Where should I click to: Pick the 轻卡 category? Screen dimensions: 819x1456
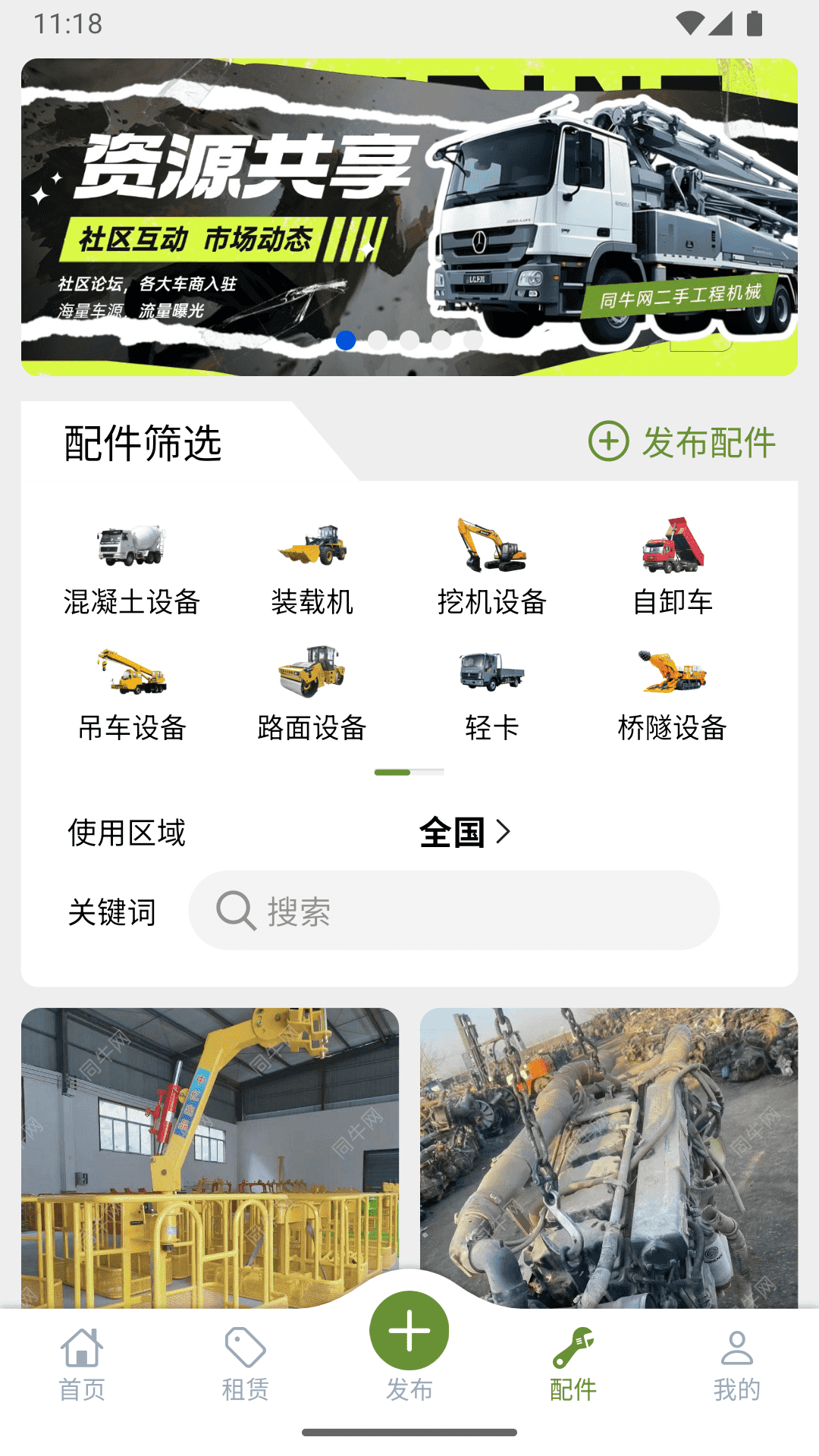pos(492,693)
